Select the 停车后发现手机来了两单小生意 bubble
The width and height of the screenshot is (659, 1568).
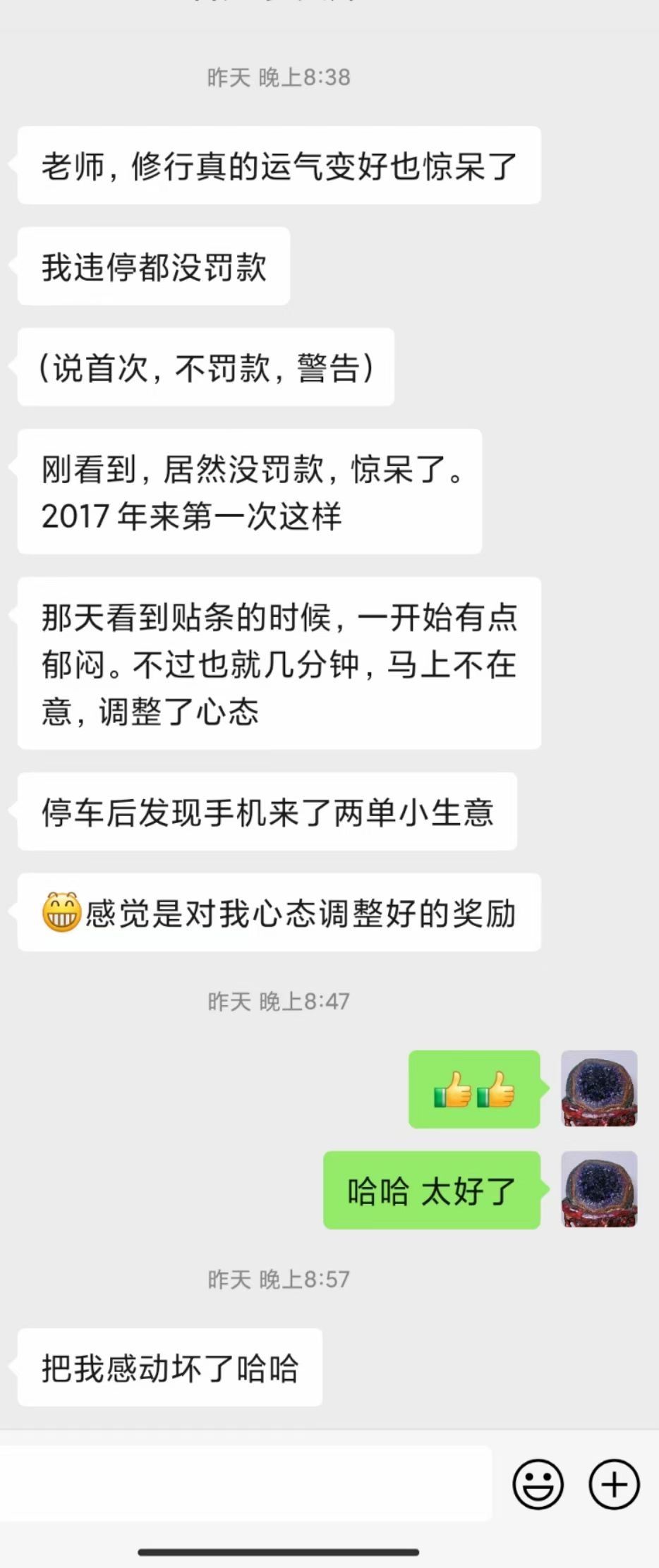pyautogui.click(x=268, y=813)
